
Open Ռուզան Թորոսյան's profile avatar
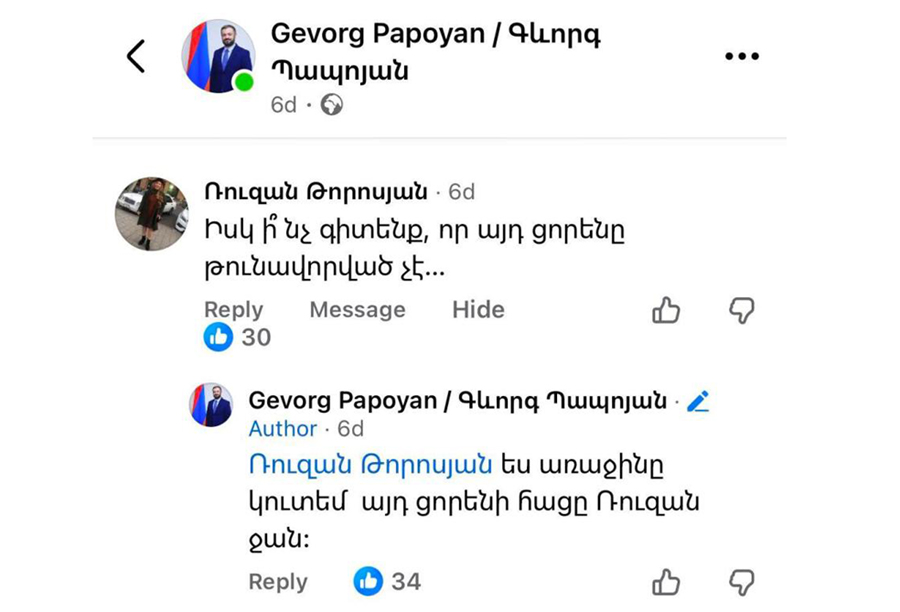(x=151, y=213)
